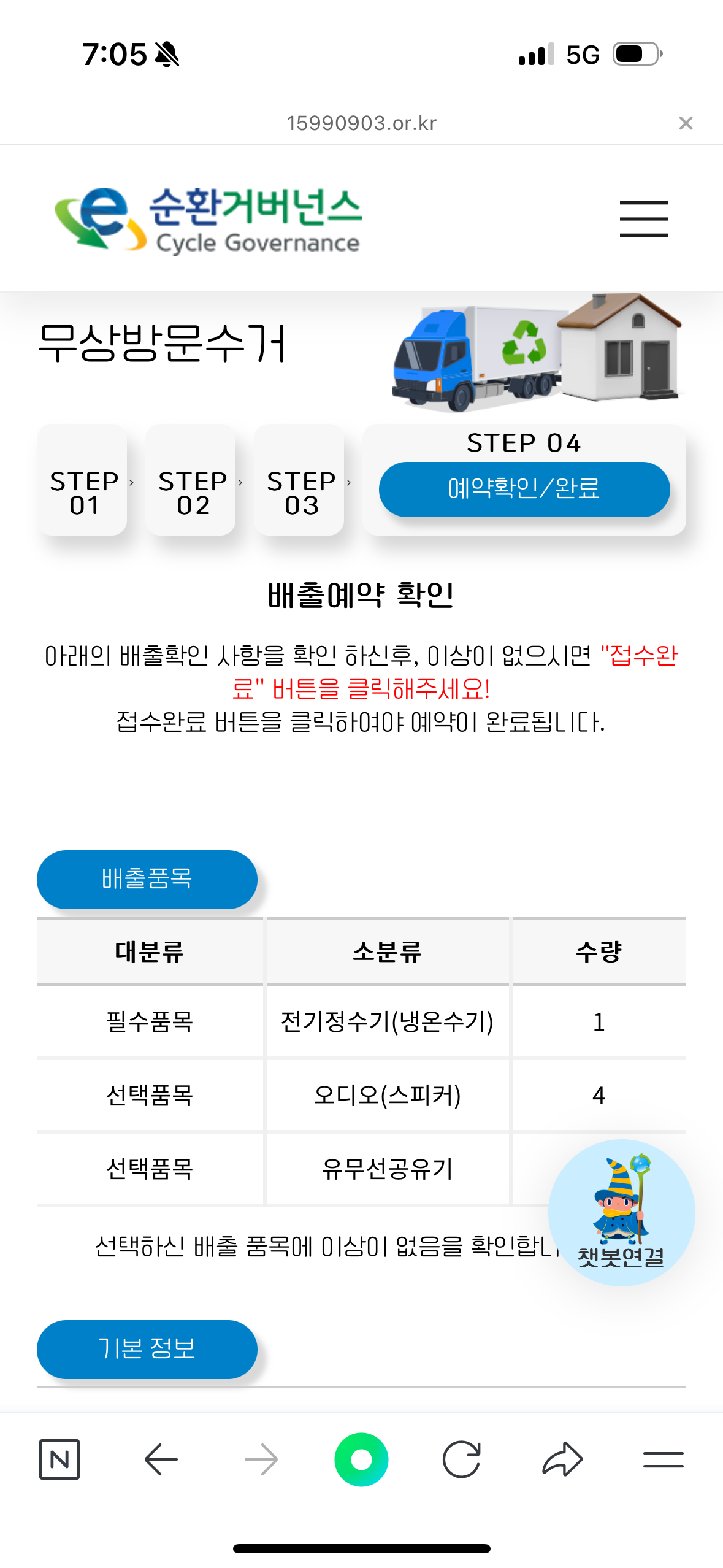Image resolution: width=723 pixels, height=1568 pixels.
Task: Open the browser bottom menu
Action: tap(663, 1459)
